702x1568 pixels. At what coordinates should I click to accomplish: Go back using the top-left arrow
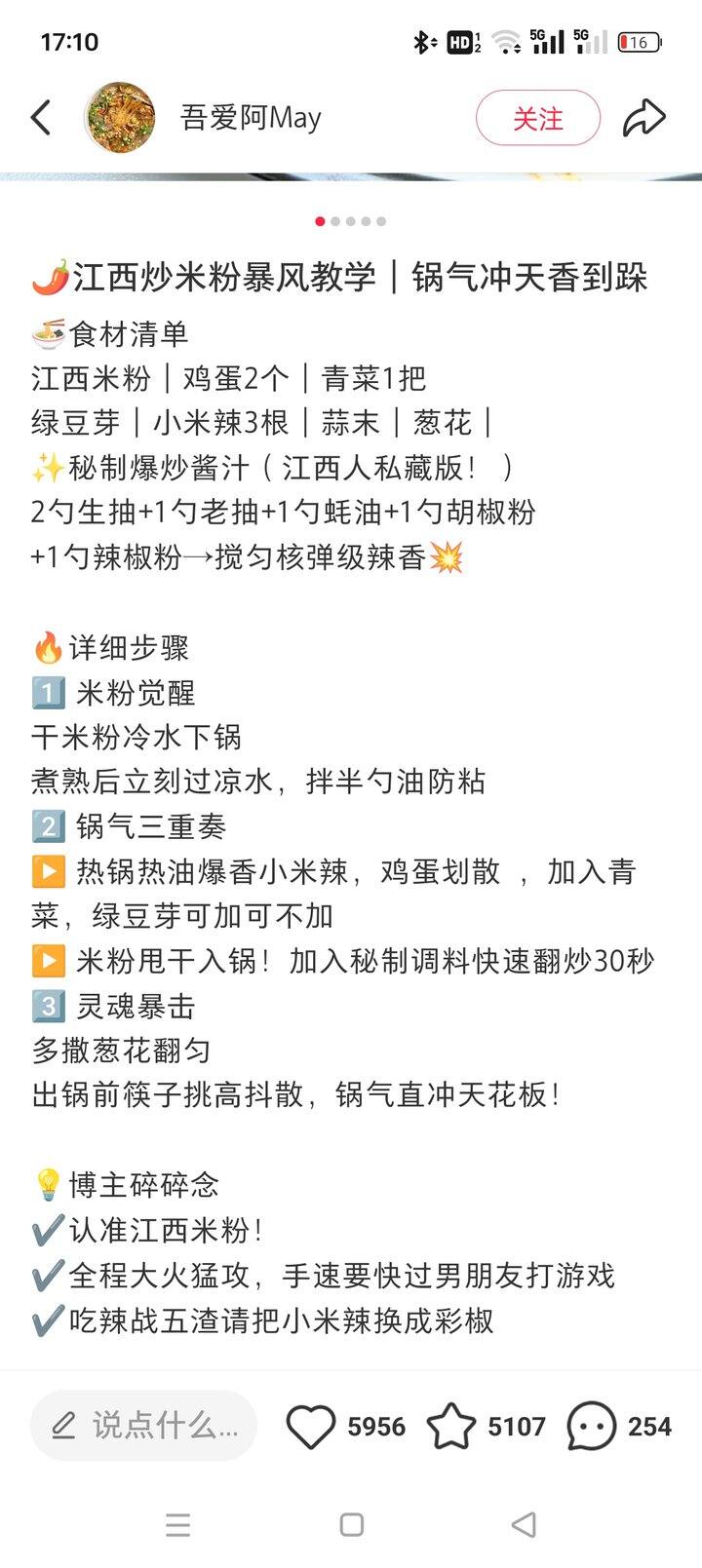tap(41, 118)
